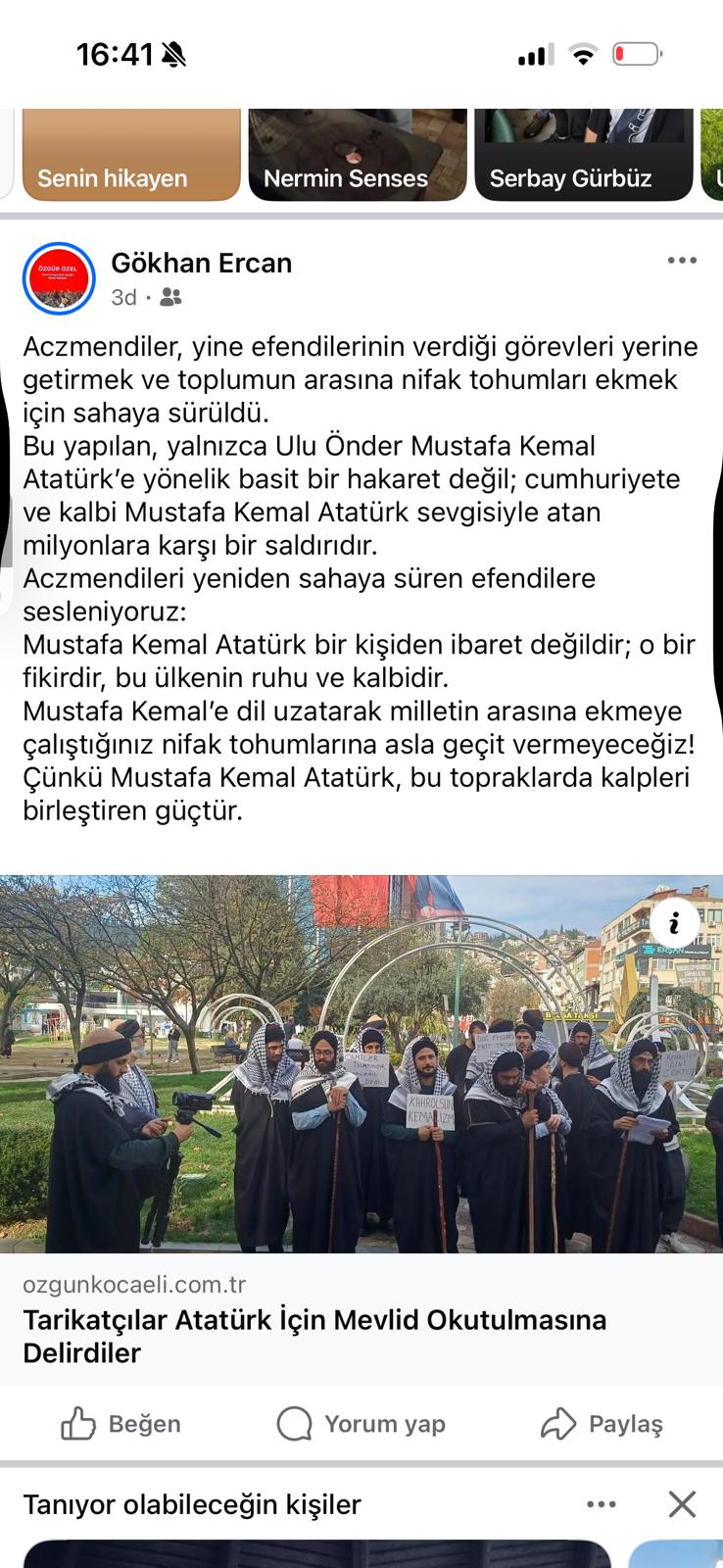The width and height of the screenshot is (723, 1568).
Task: Open options for Tanıyor olabileceğin kişiler
Action: [601, 1503]
